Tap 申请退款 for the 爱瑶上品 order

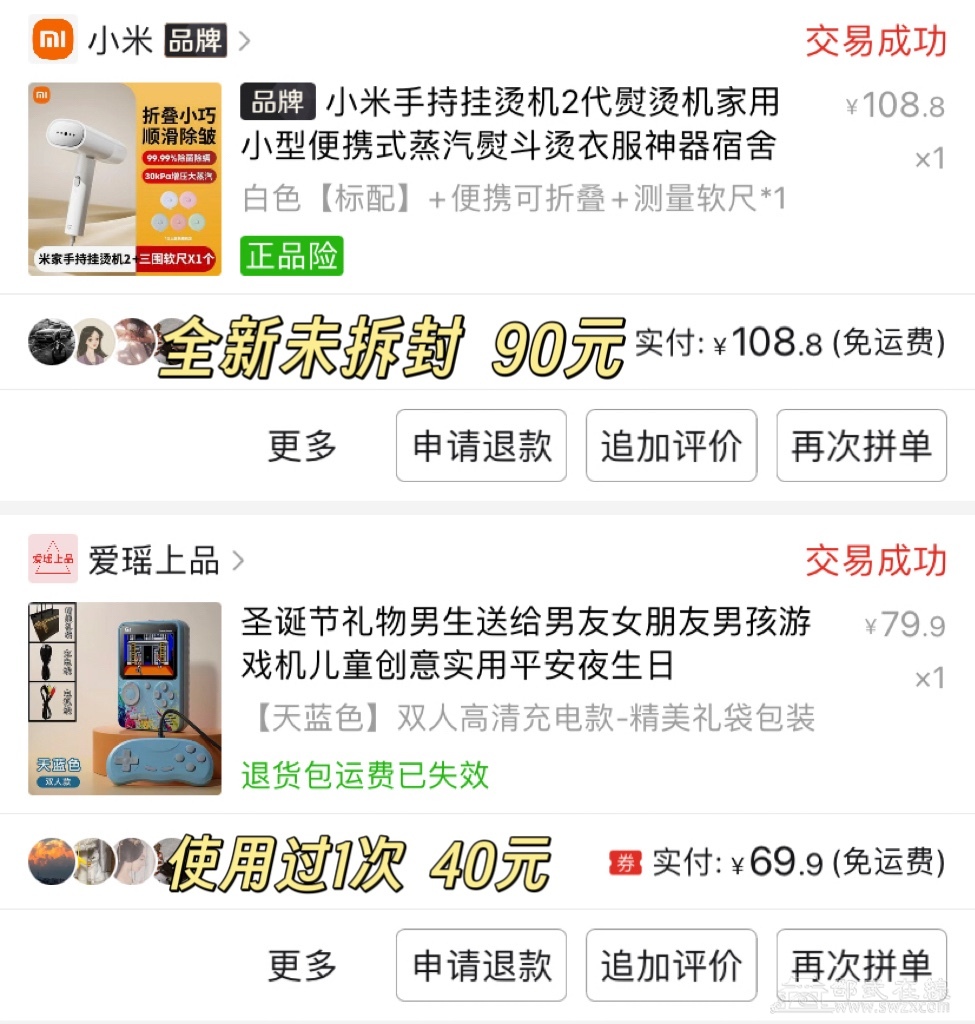[x=481, y=966]
